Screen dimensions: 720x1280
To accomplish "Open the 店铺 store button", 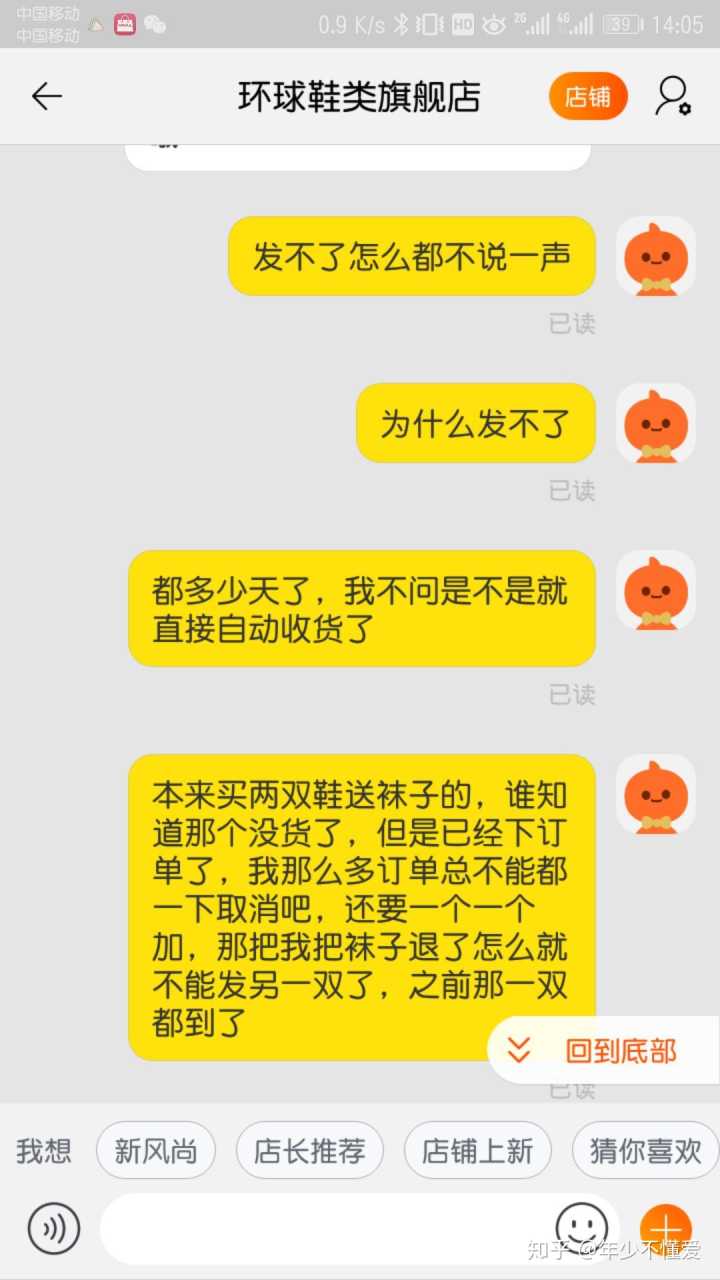I will click(x=588, y=96).
